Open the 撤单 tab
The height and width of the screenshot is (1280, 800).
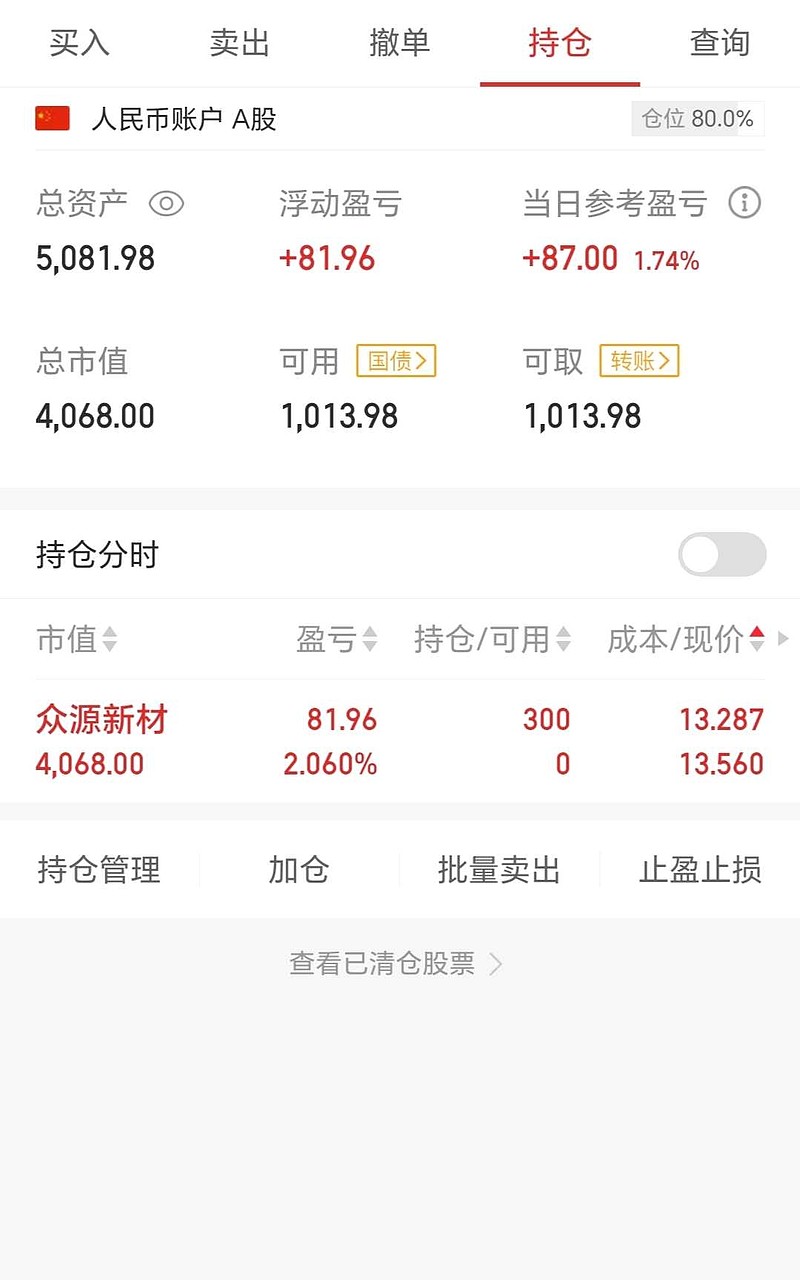click(x=400, y=44)
